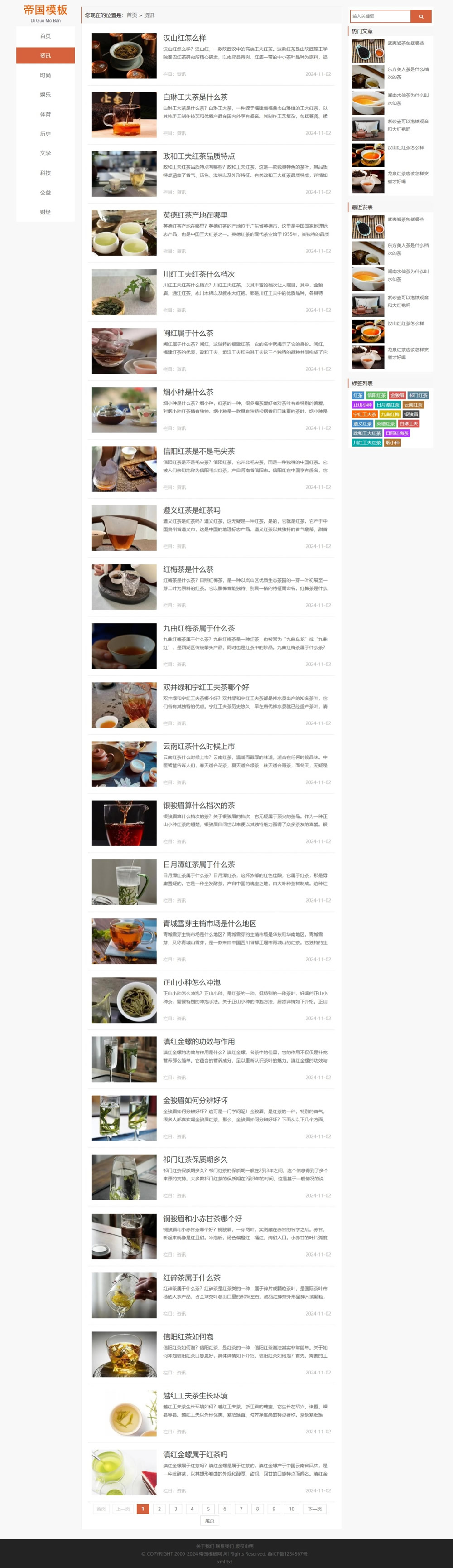Open the 科技 category

coord(46,174)
